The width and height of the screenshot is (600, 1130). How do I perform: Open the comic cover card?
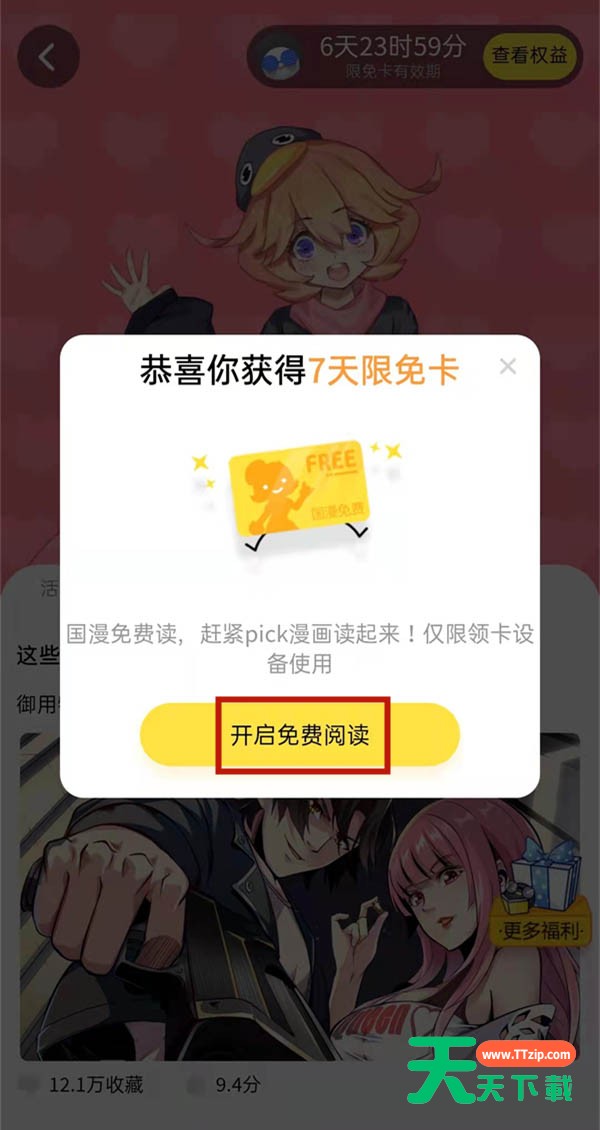(x=250, y=900)
